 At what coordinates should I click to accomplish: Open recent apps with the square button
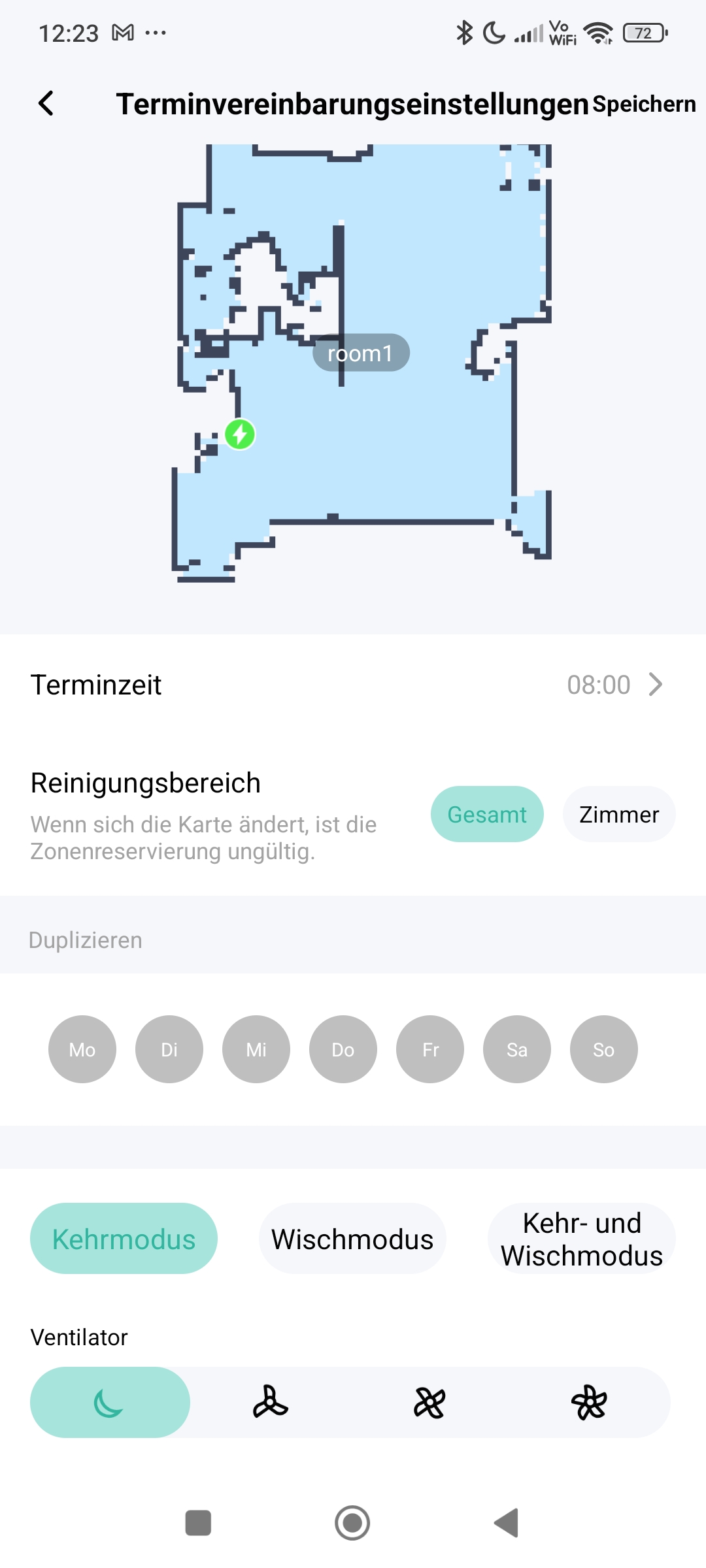[198, 1523]
